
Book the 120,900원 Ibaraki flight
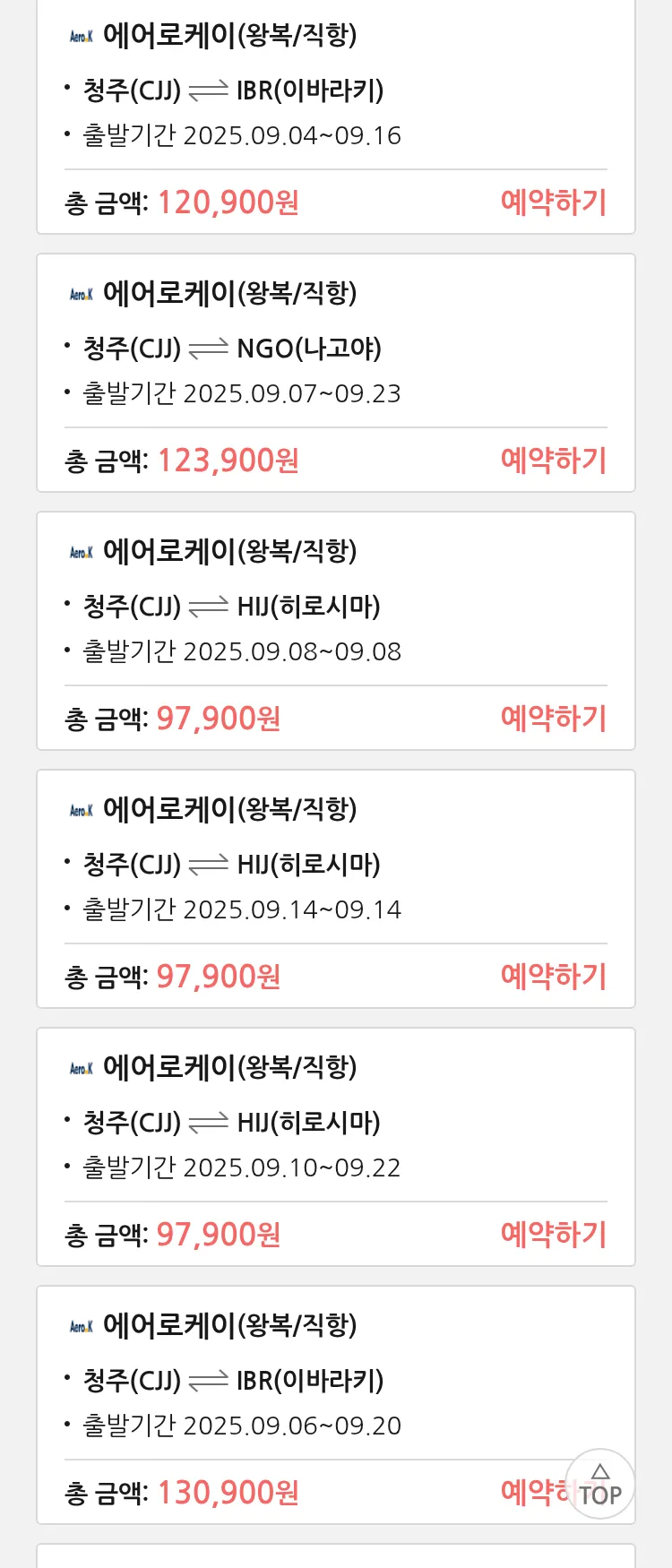pyautogui.click(x=553, y=202)
